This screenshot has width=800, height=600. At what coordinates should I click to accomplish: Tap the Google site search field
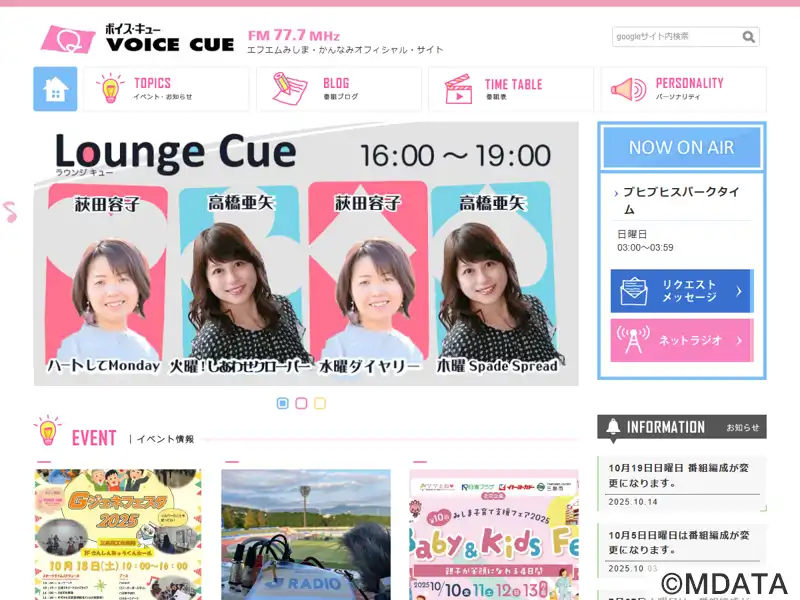[676, 37]
